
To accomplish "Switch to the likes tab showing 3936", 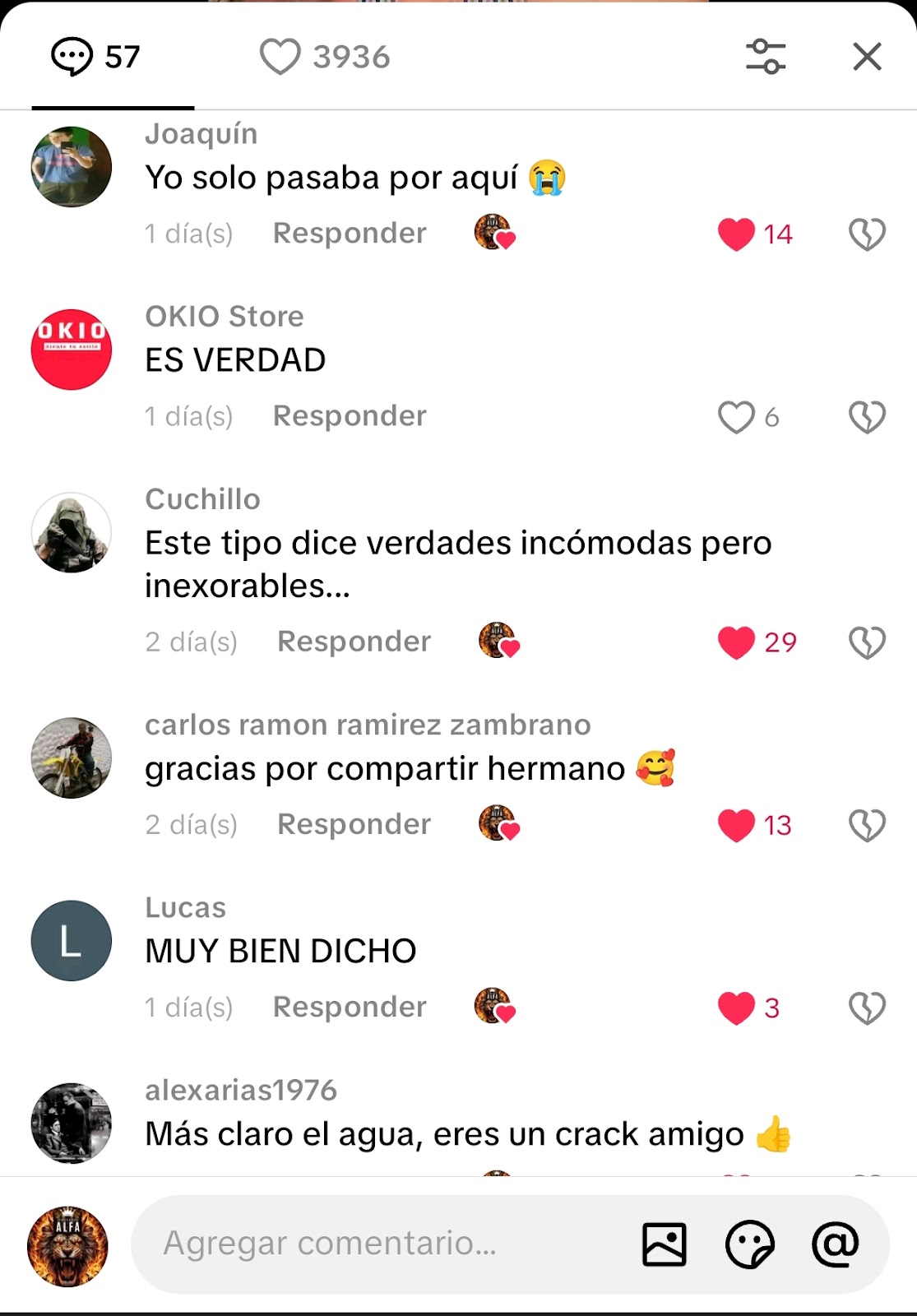I will [325, 57].
